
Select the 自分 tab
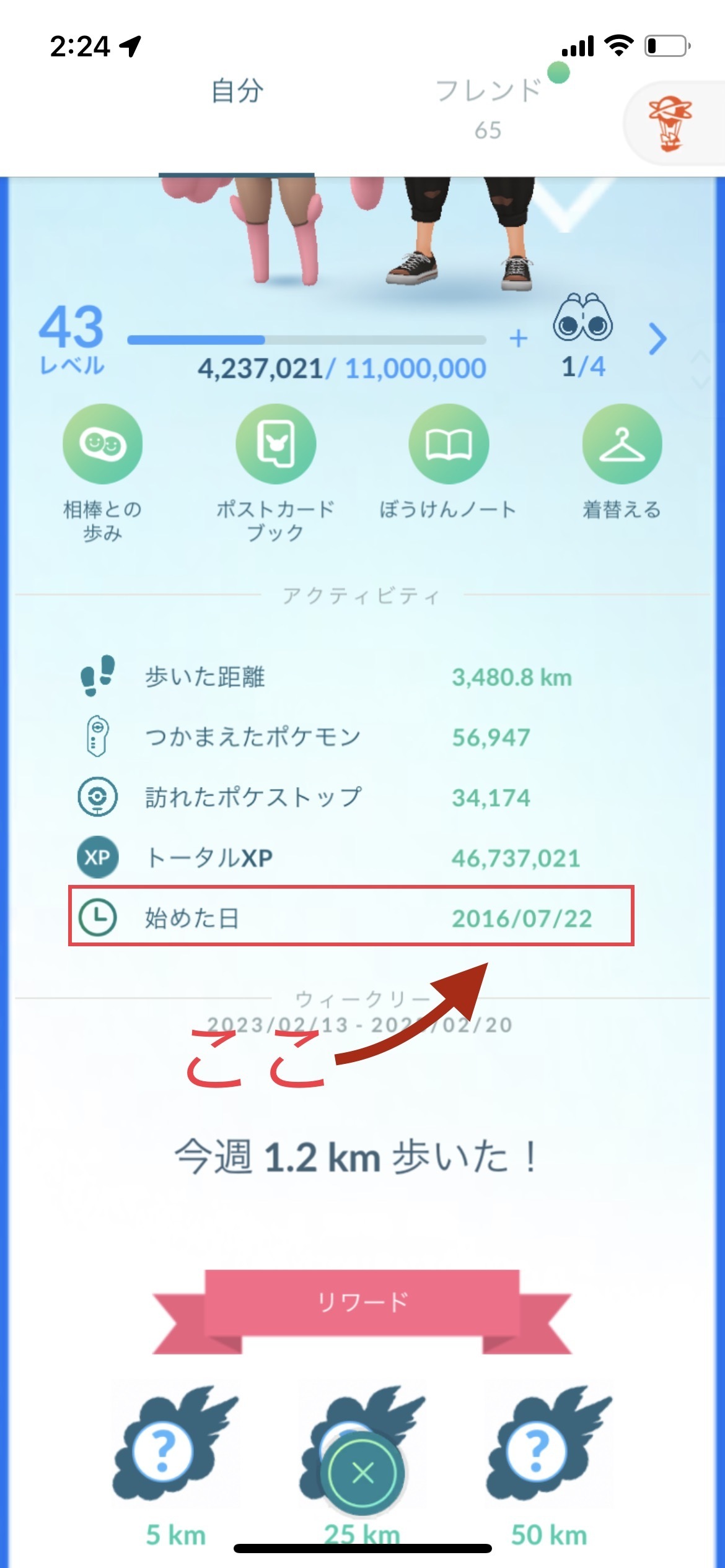(237, 91)
